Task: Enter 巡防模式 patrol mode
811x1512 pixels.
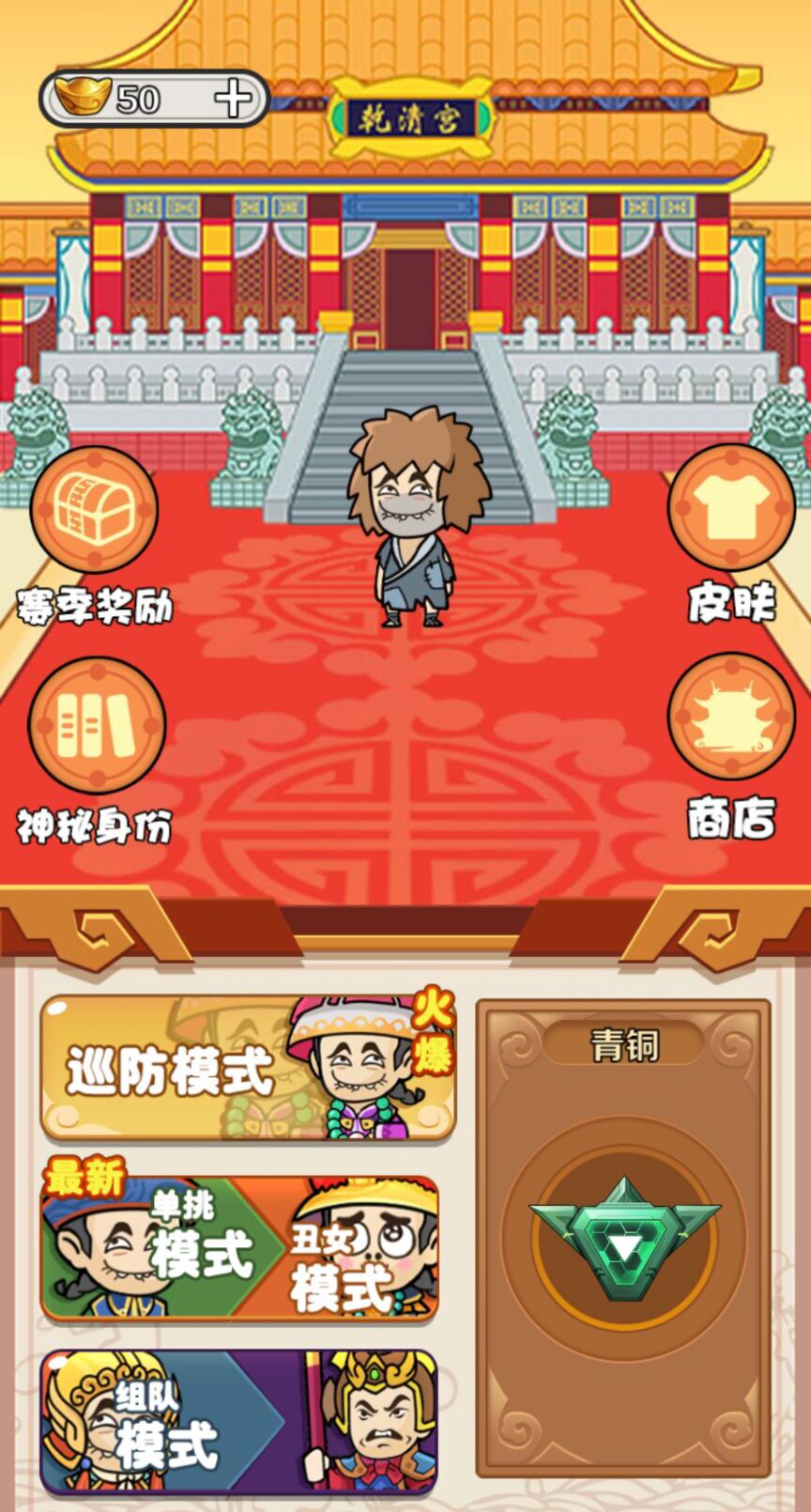Action: [169, 1066]
